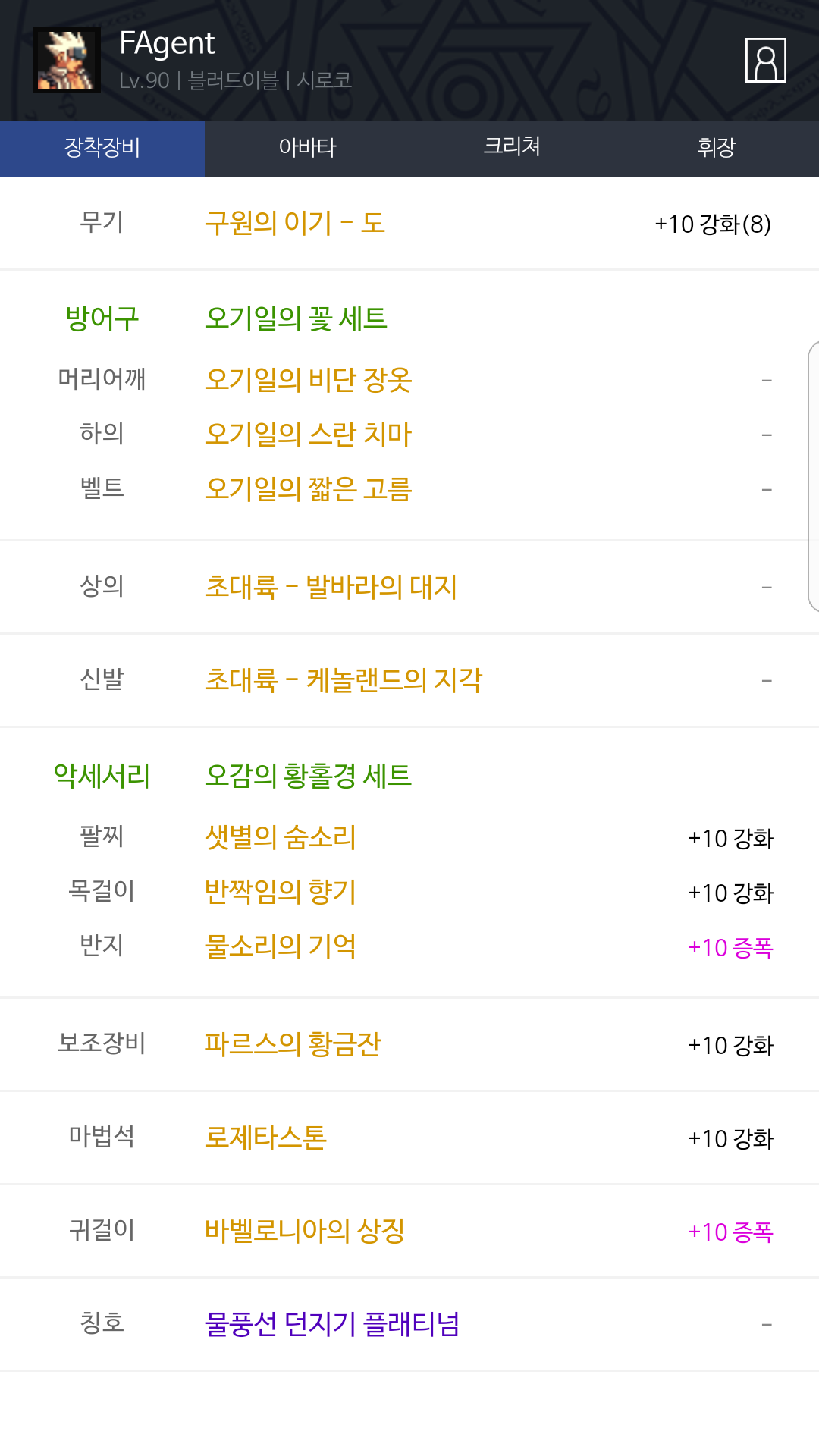
Task: Open 바벨로니아의 상징 earring item
Action: 304,1232
